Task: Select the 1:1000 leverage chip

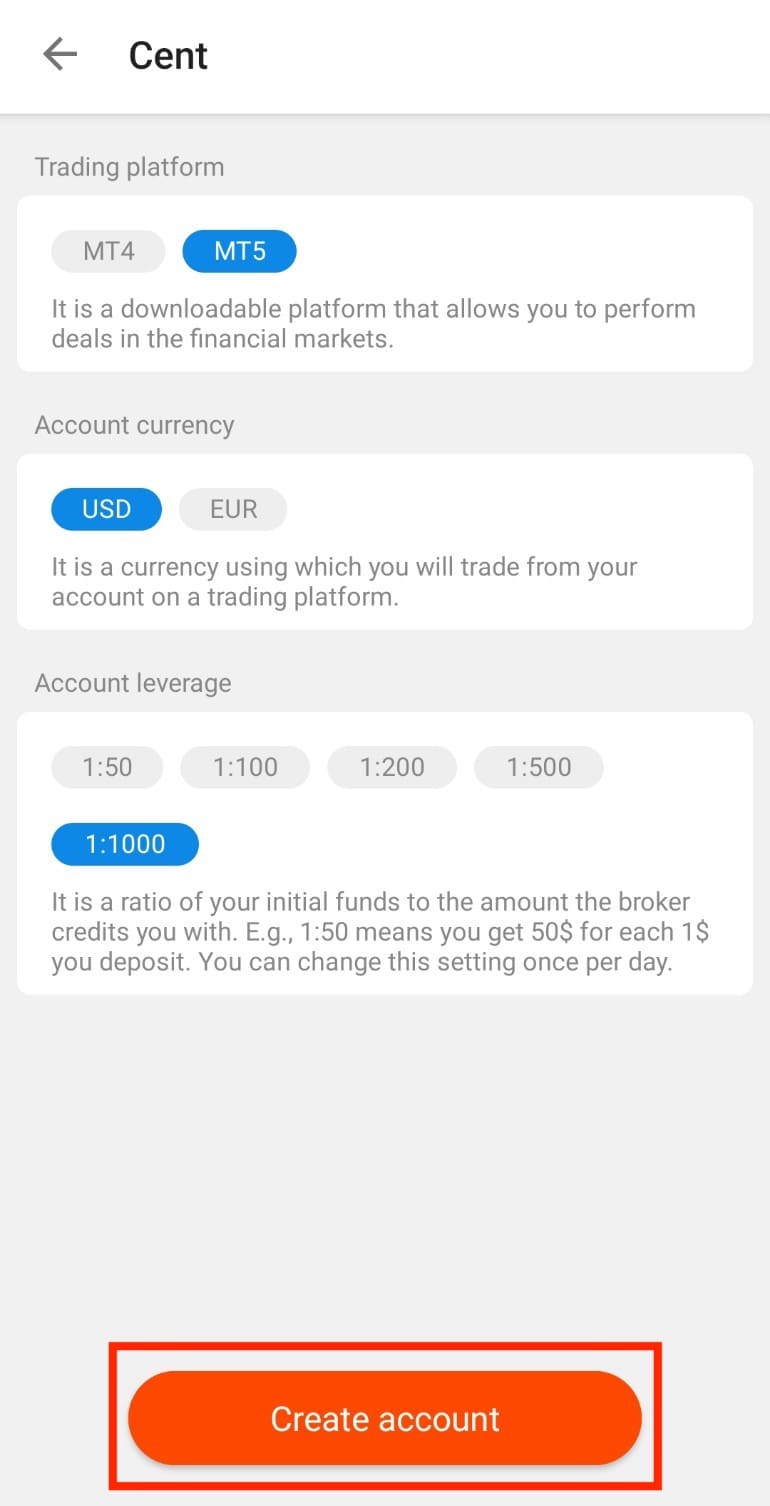Action: [125, 844]
